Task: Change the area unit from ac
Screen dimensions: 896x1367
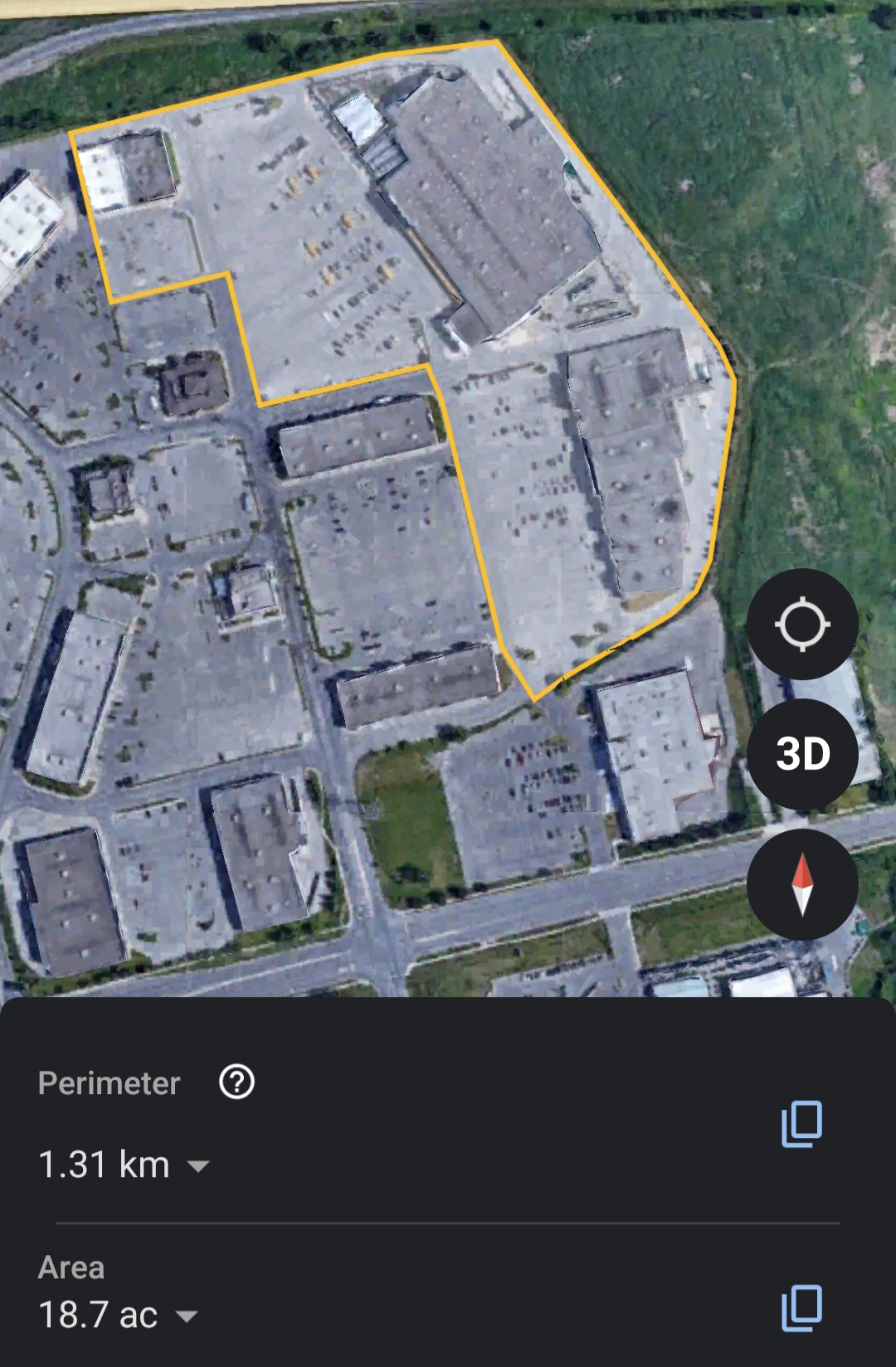Action: coord(187,1316)
